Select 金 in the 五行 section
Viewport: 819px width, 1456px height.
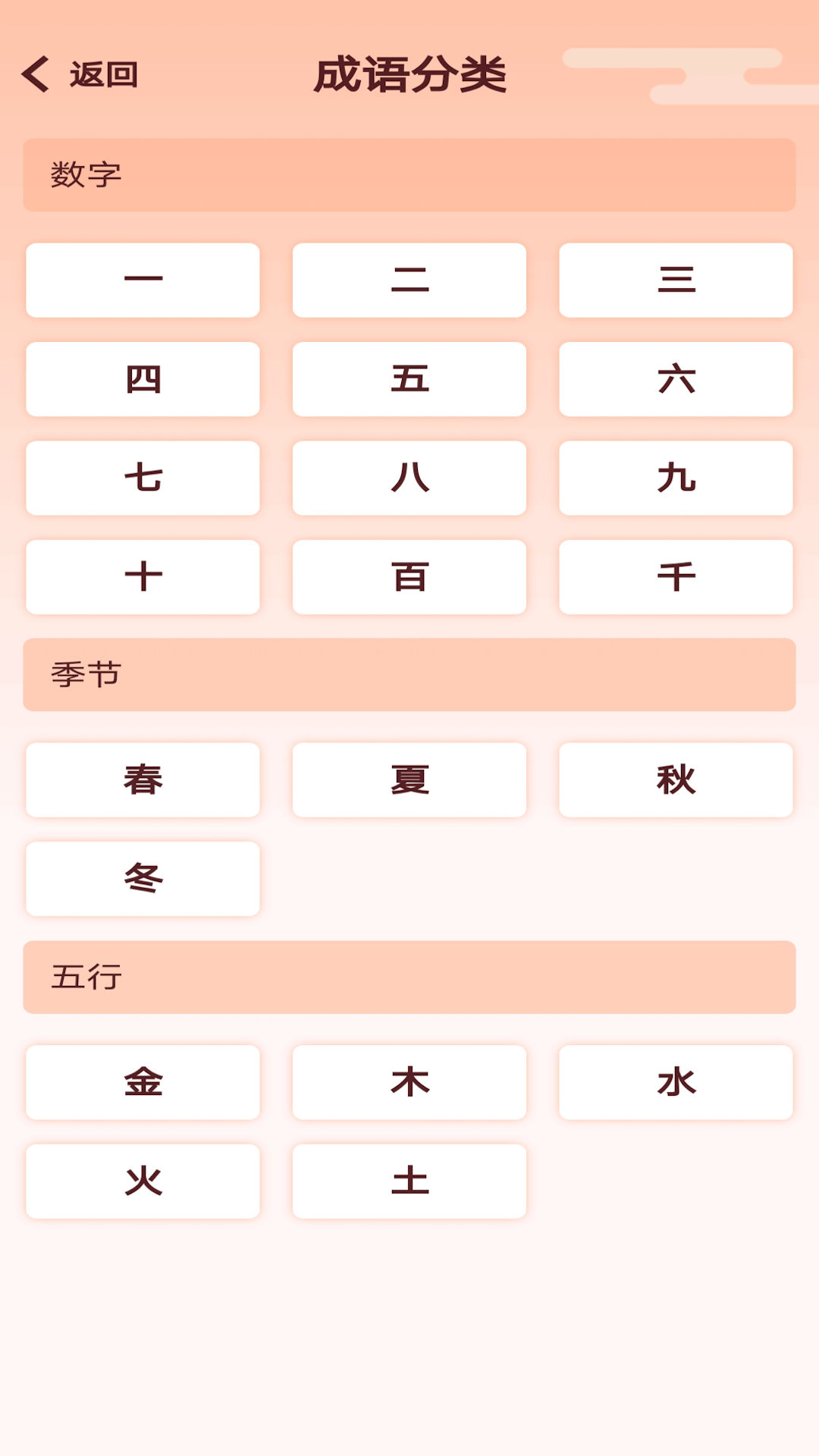click(143, 1082)
